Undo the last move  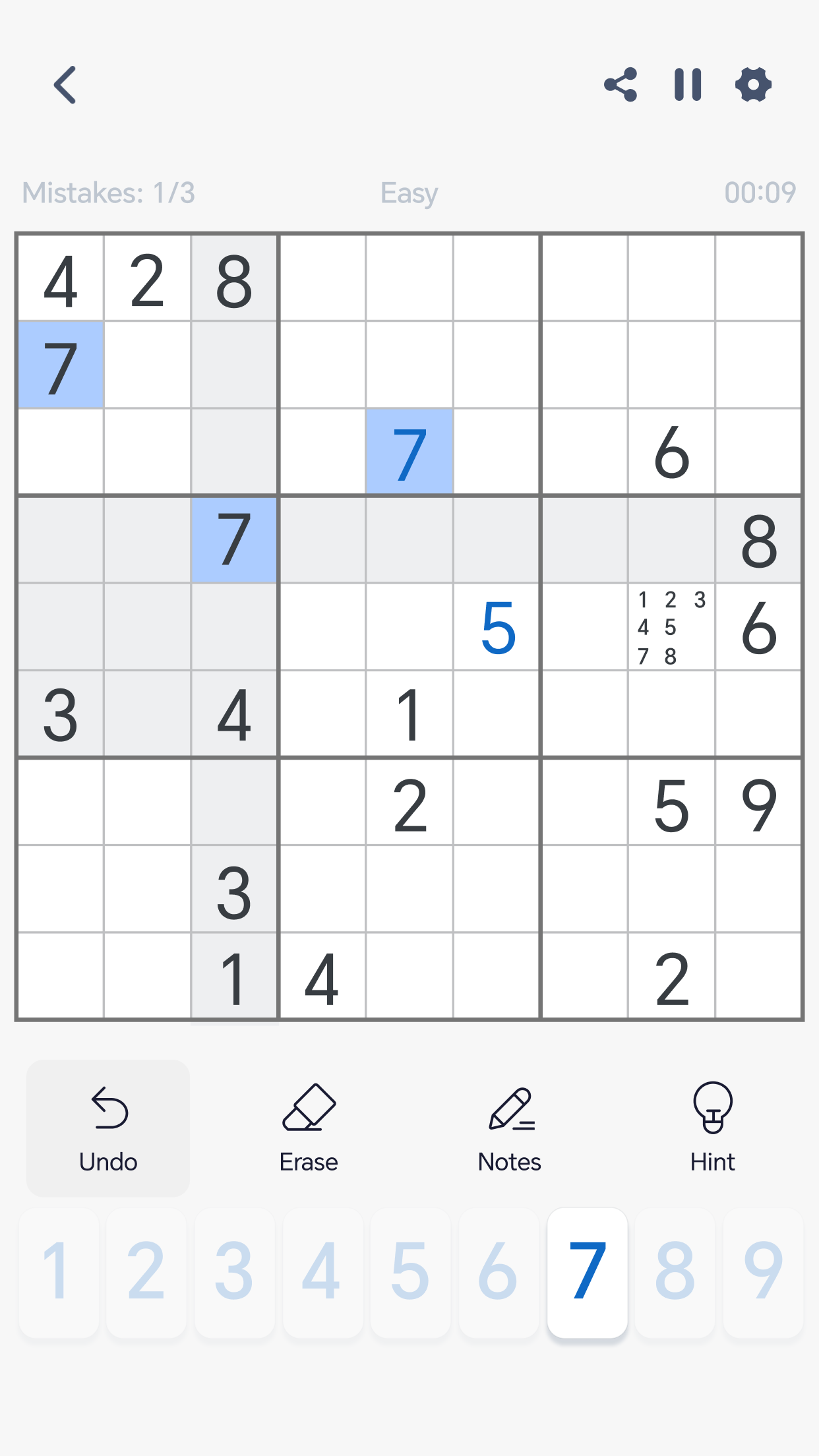(108, 1128)
